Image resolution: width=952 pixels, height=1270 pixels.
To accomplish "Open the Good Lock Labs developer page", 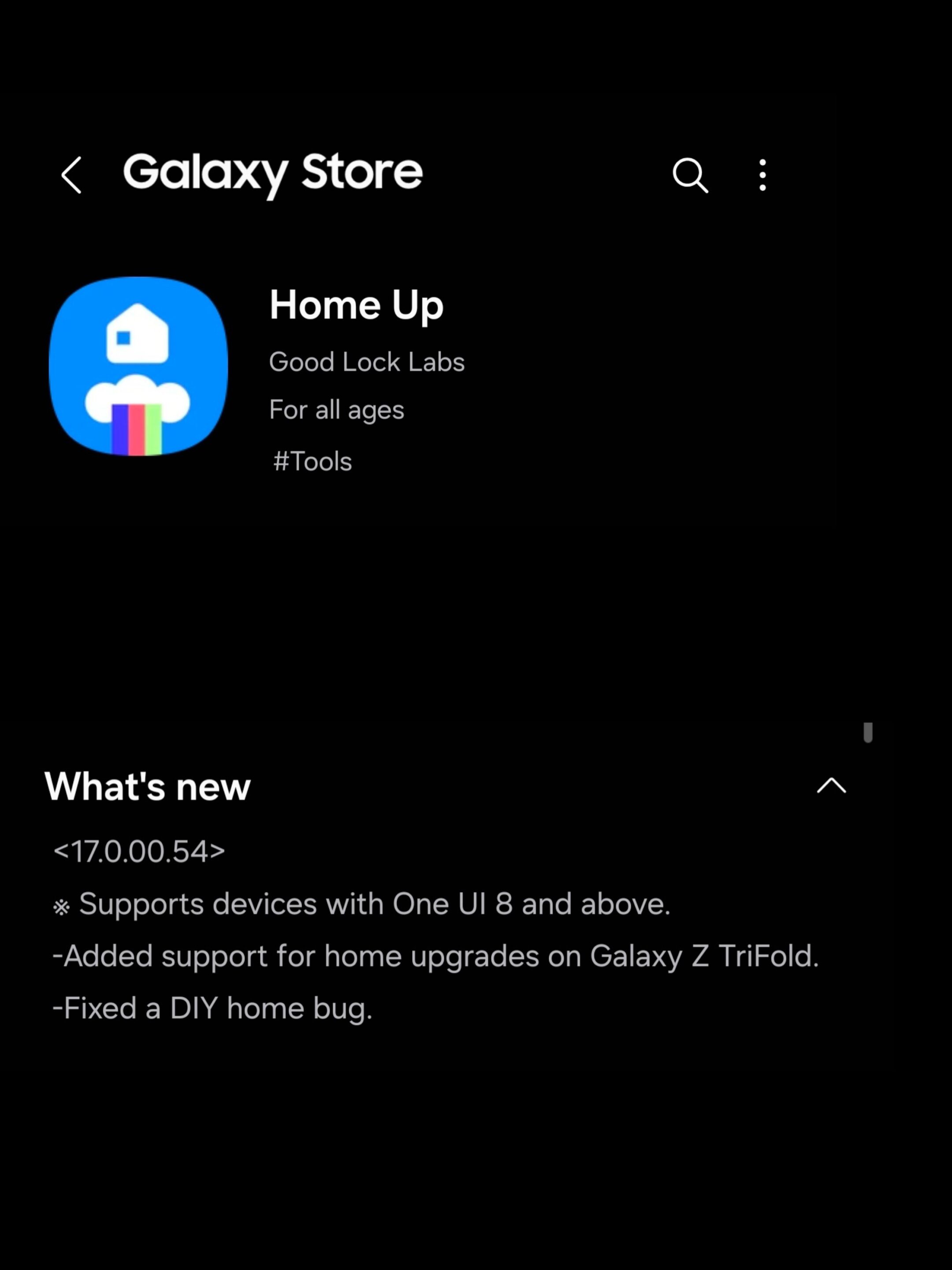I will [367, 362].
